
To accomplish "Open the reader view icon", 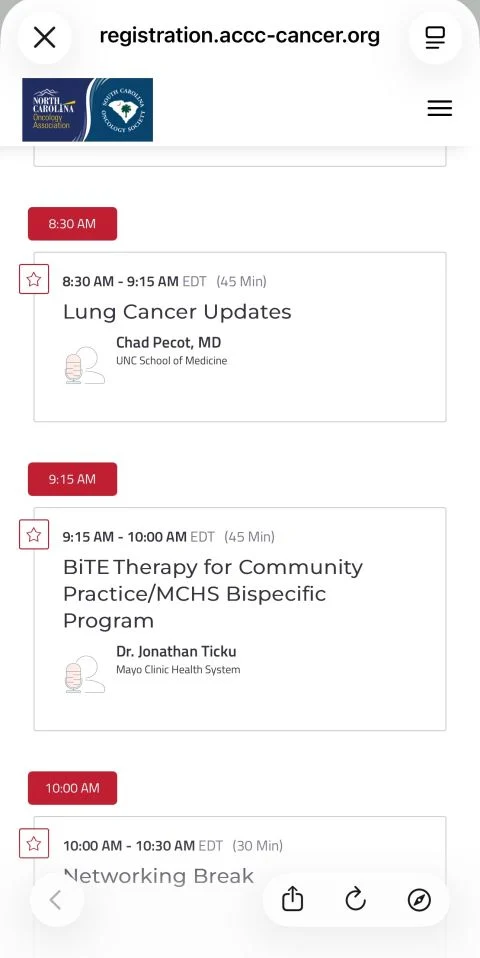I will coord(435,37).
